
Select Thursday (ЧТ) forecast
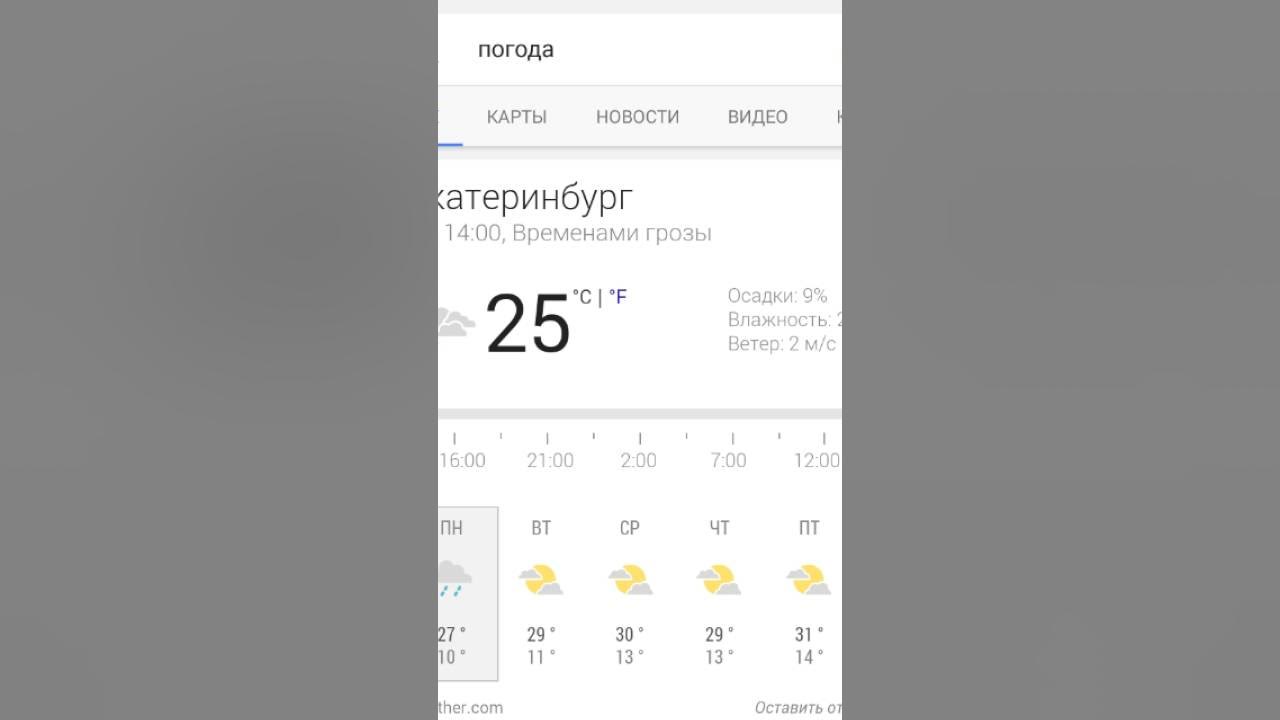719,592
